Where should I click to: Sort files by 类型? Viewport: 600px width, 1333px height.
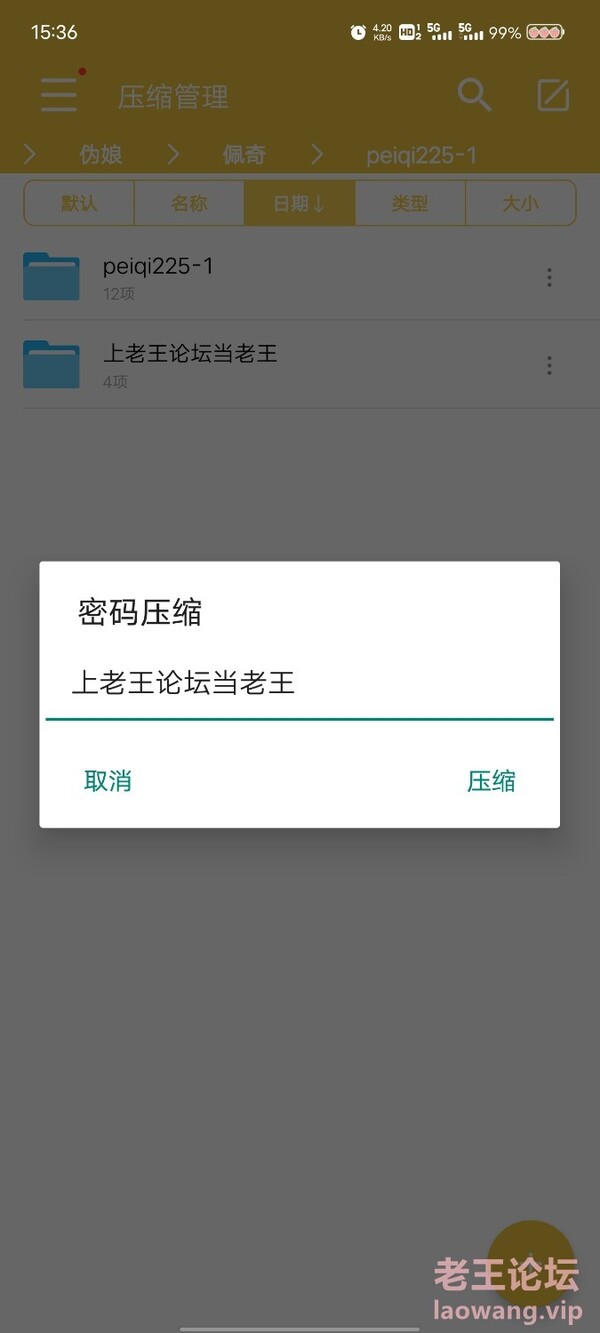(410, 203)
